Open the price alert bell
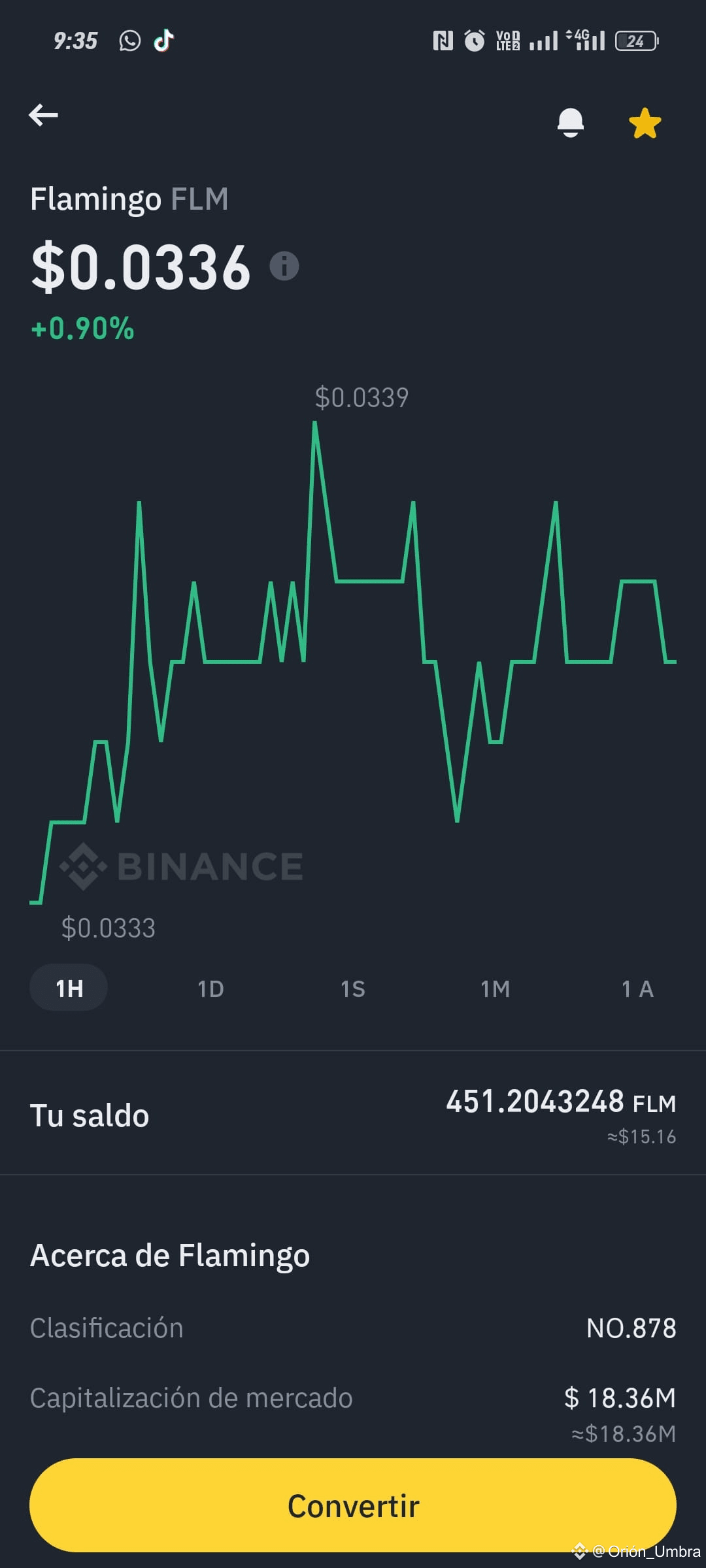 (x=570, y=122)
